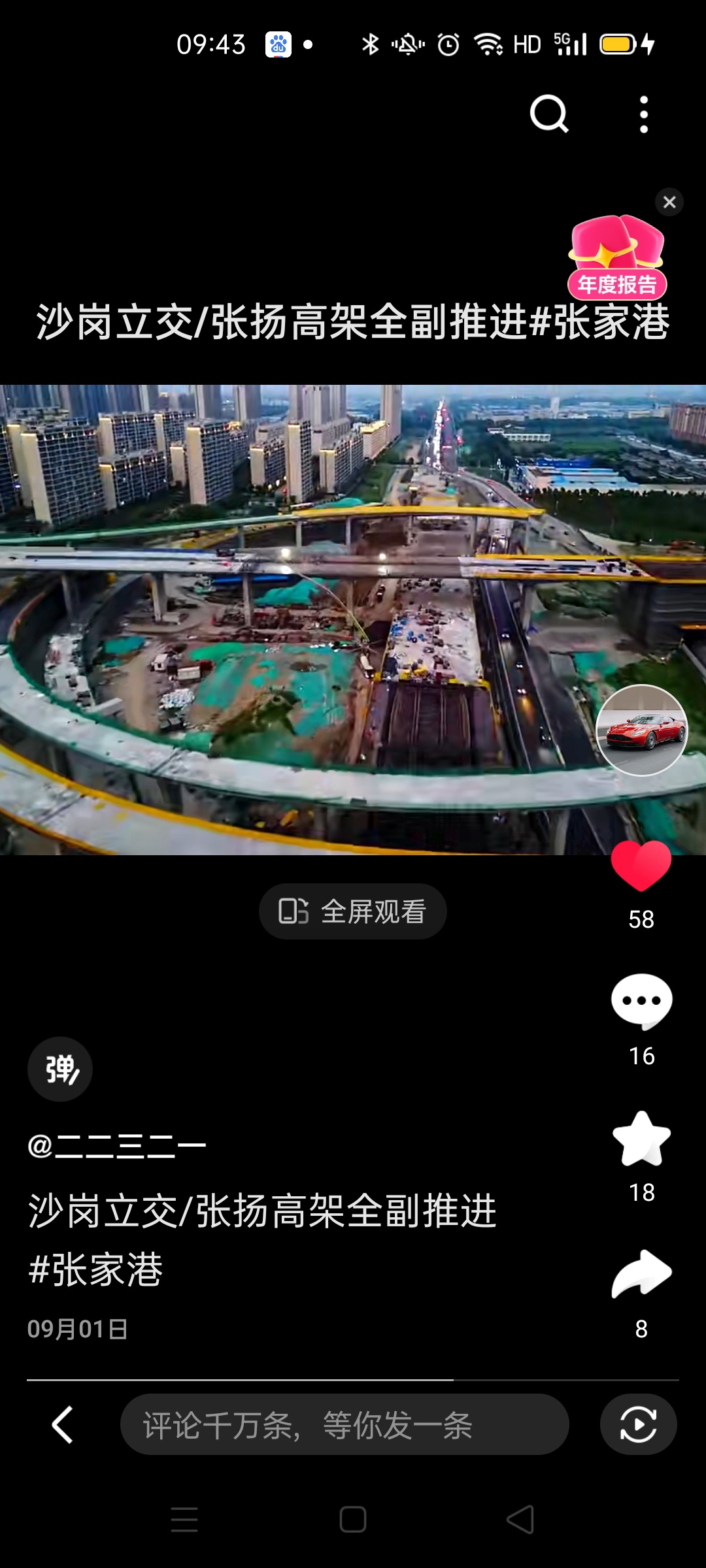This screenshot has width=706, height=1568.
Task: Tap the circular replay icon at bottom right
Action: coord(638,1424)
